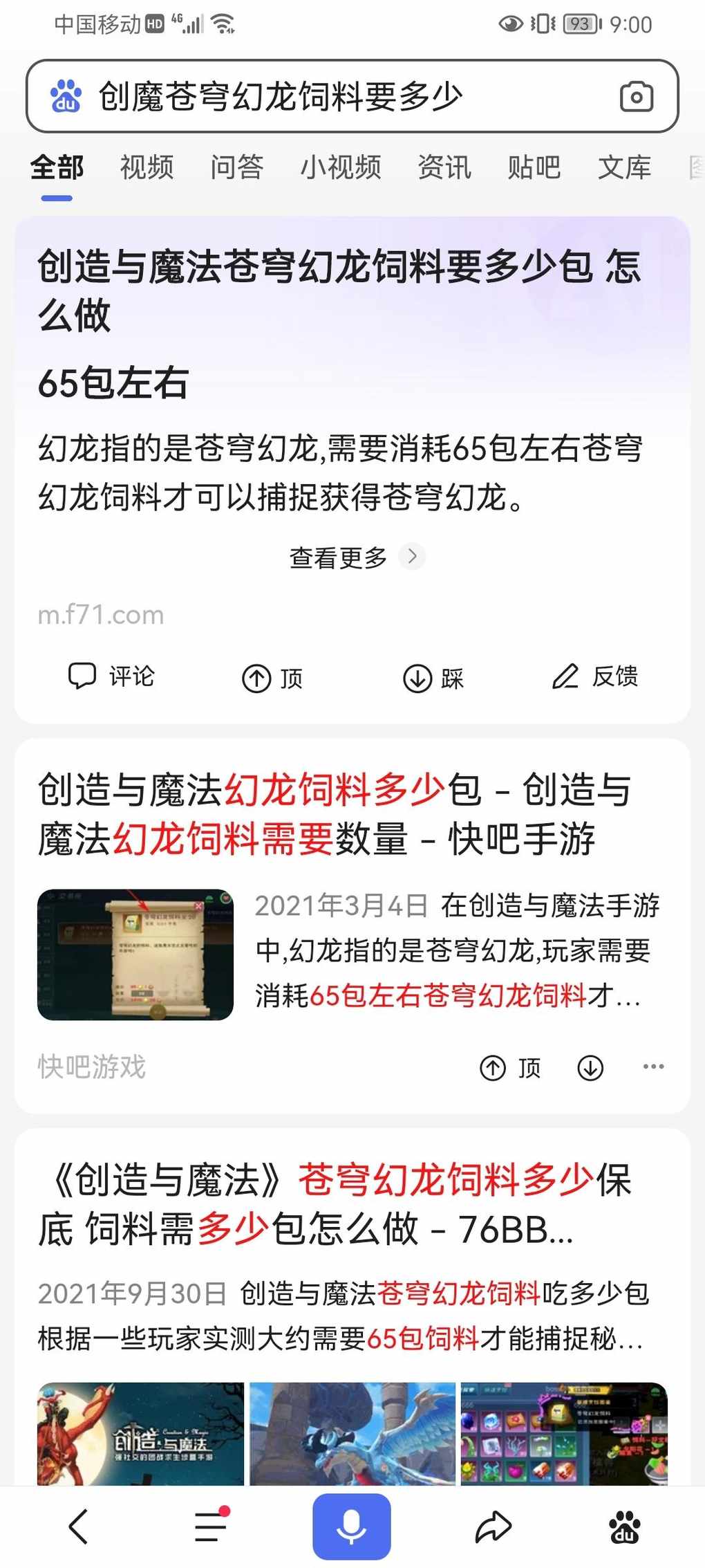
Task: Switch to the 资讯 tab
Action: coord(444,167)
